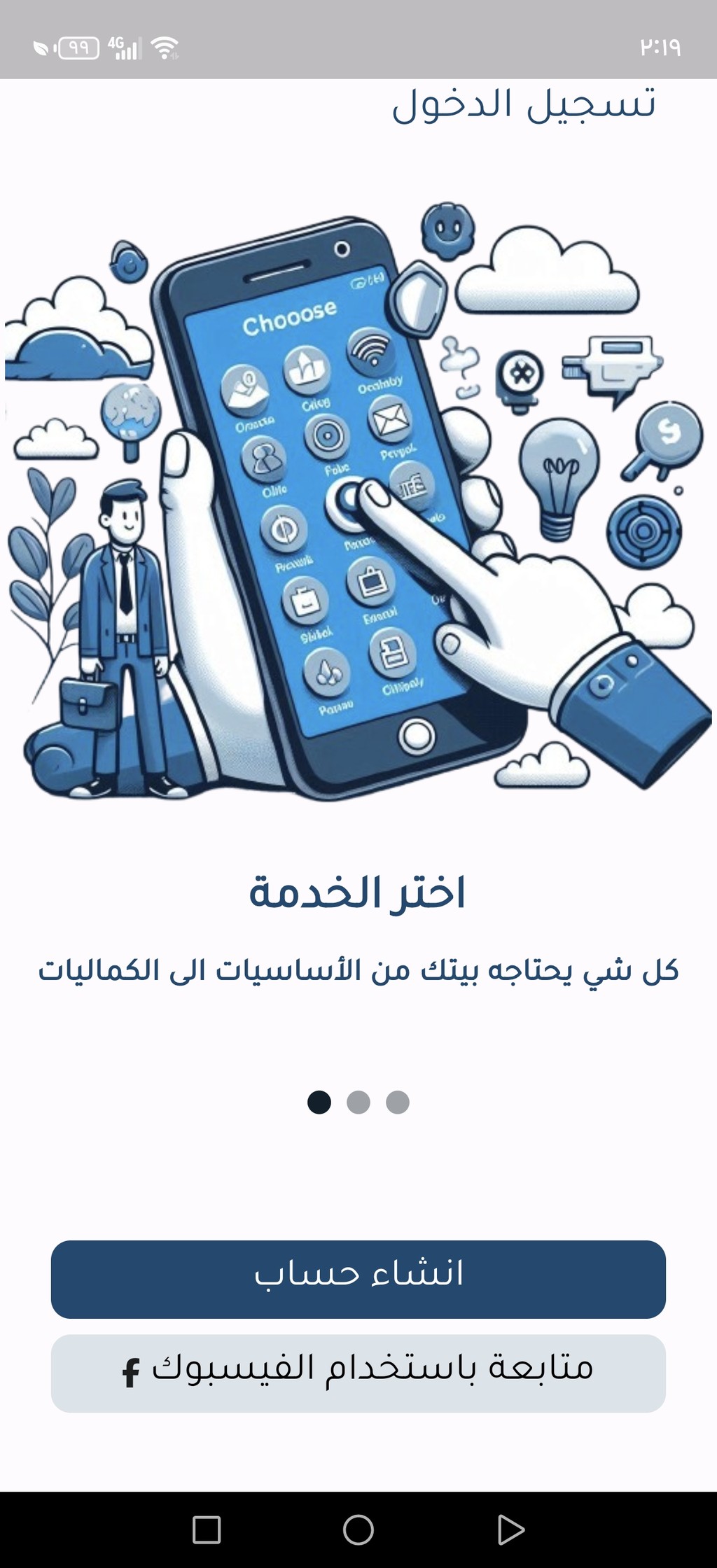The height and width of the screenshot is (1568, 717).
Task: Go to the system home screen
Action: click(358, 1529)
